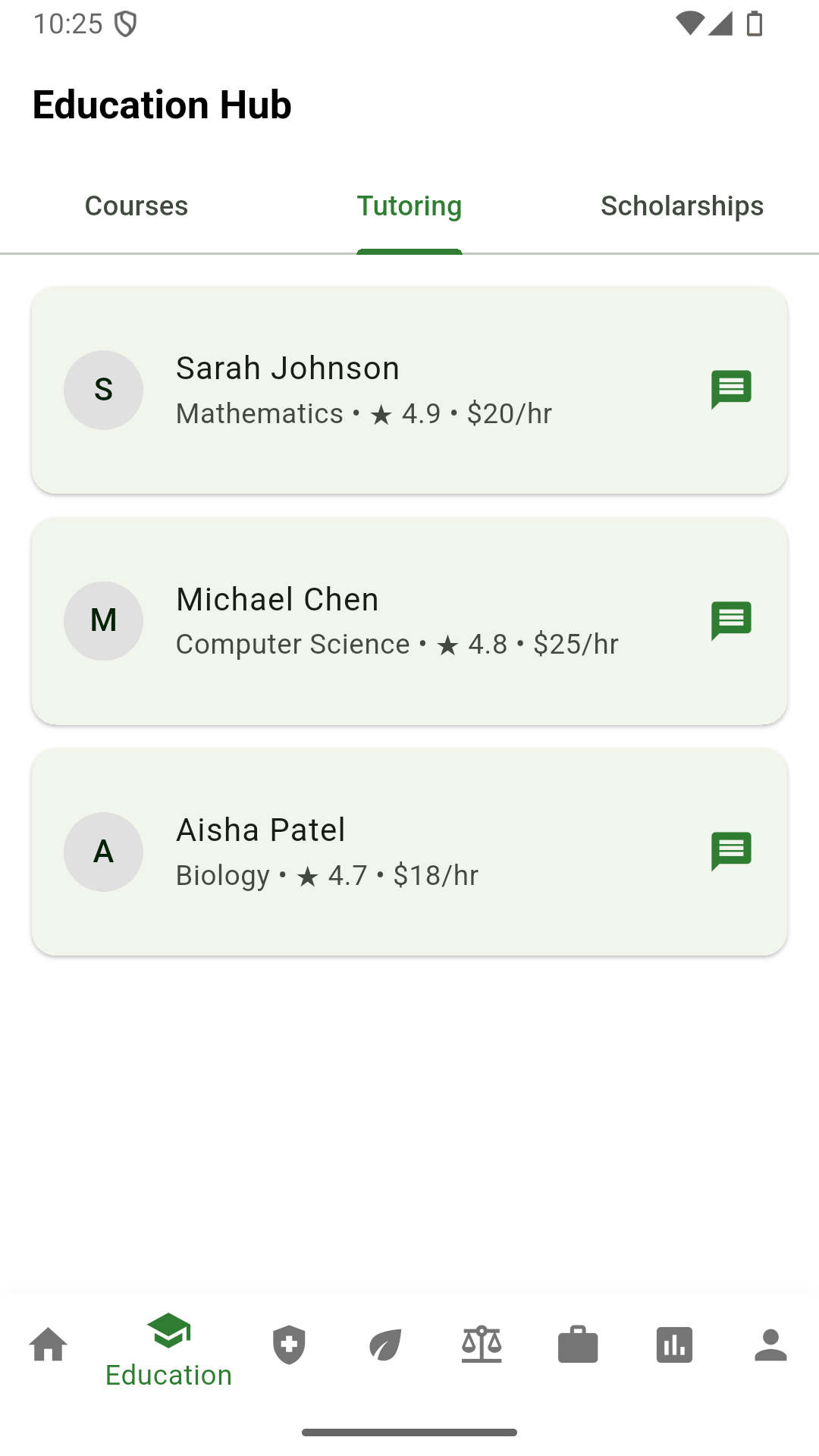819x1456 pixels.
Task: Open the bar chart statistics section
Action: (x=674, y=1345)
